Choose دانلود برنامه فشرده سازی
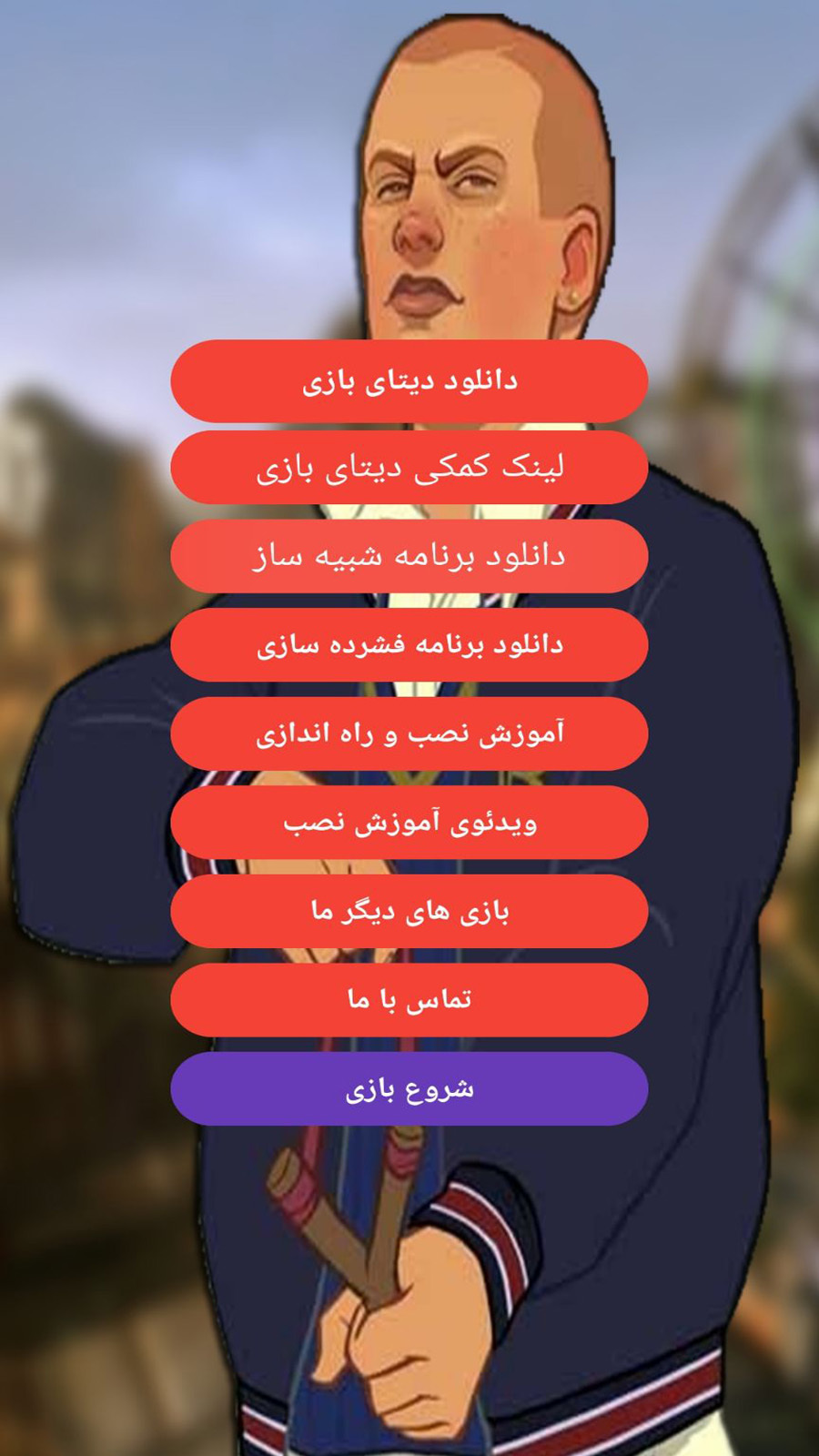The image size is (819, 1456). tap(409, 644)
